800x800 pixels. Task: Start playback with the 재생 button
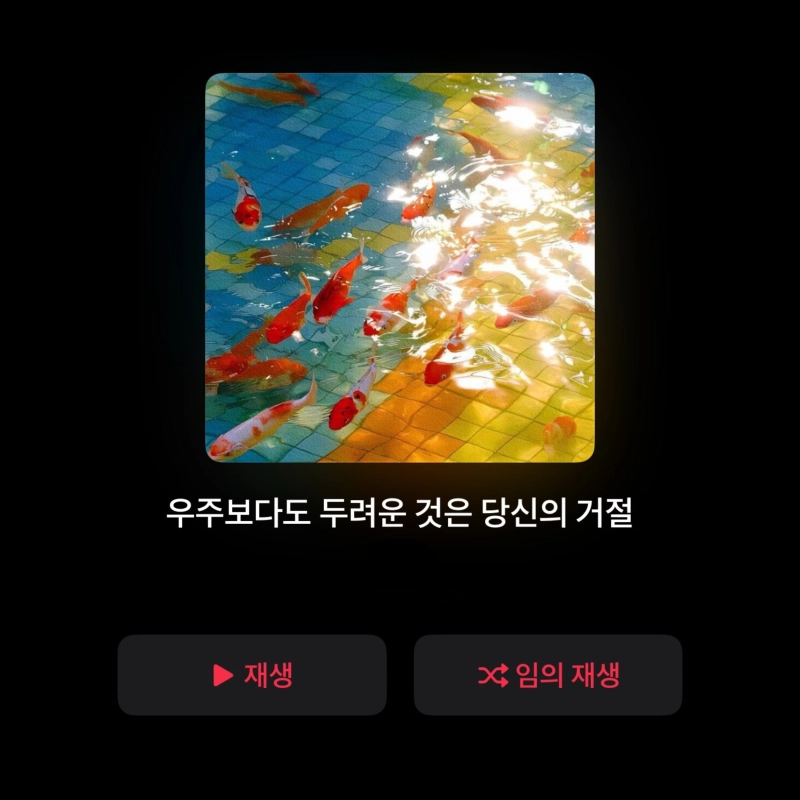click(252, 675)
